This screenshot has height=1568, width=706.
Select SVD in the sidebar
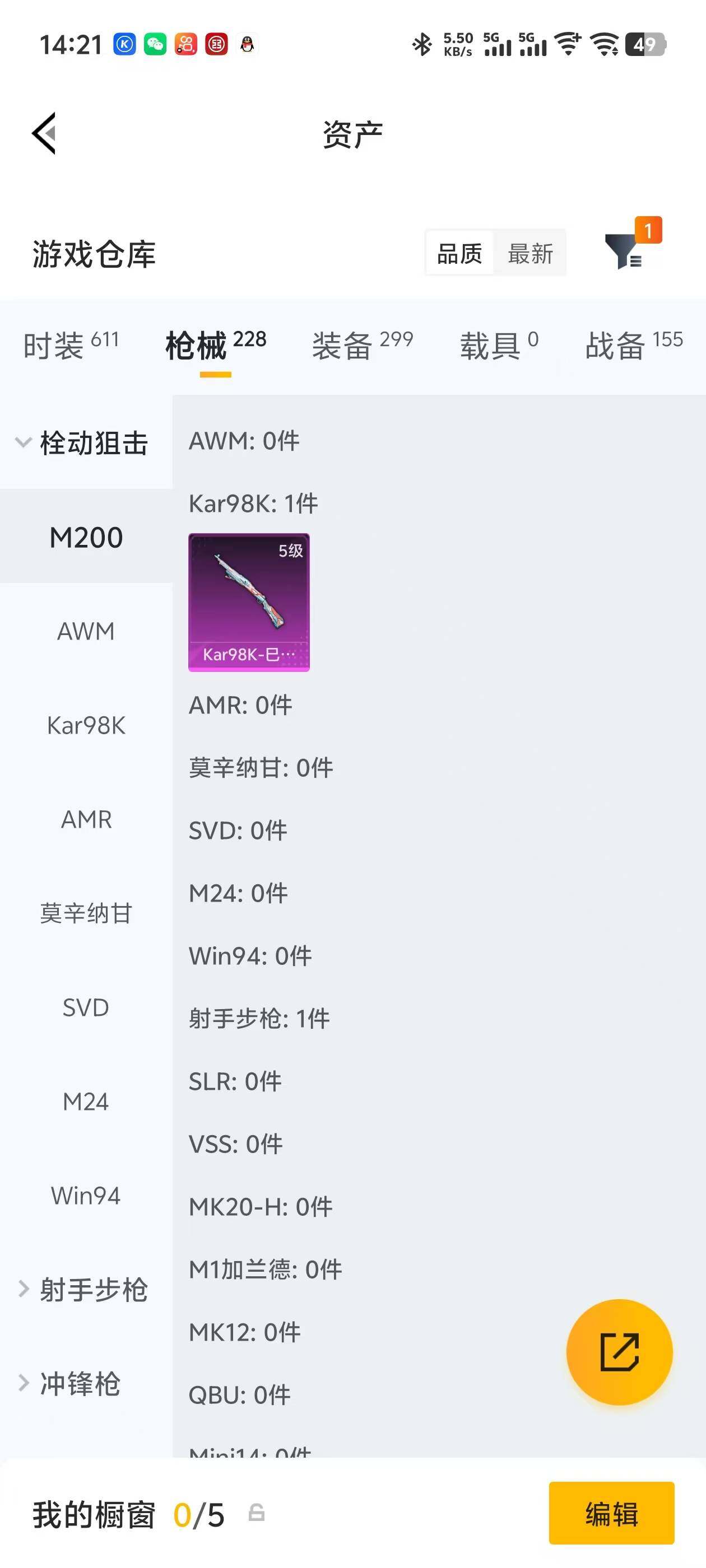click(86, 1007)
